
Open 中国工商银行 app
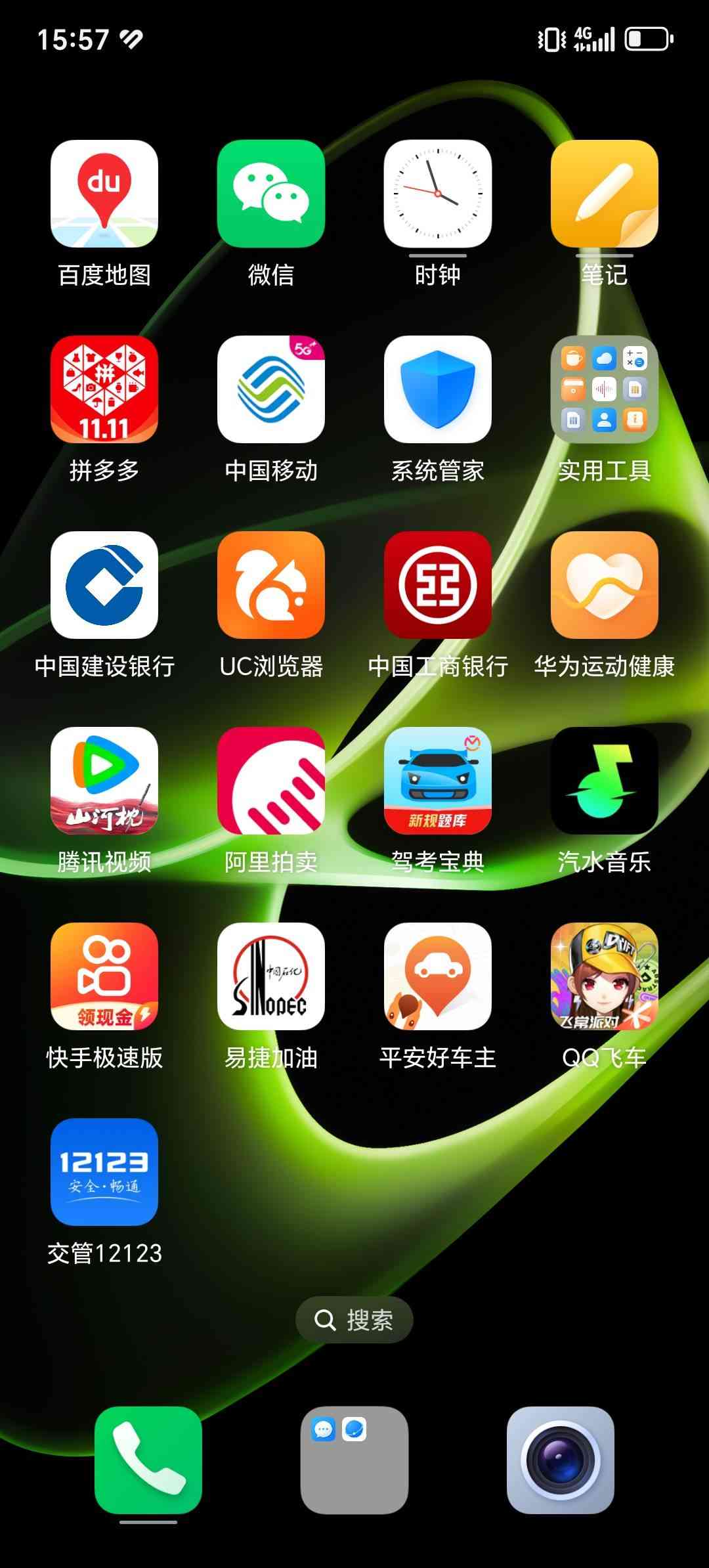coord(438,585)
